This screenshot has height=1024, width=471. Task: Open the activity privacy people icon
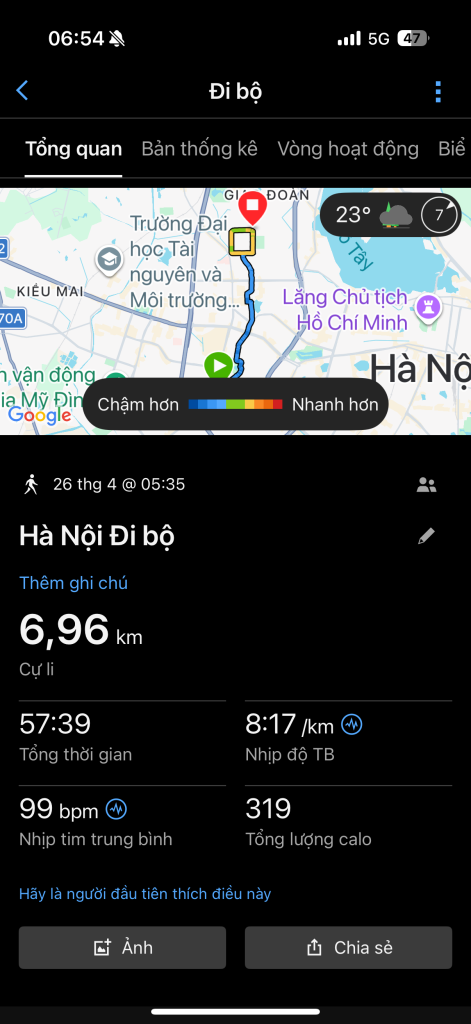point(427,485)
